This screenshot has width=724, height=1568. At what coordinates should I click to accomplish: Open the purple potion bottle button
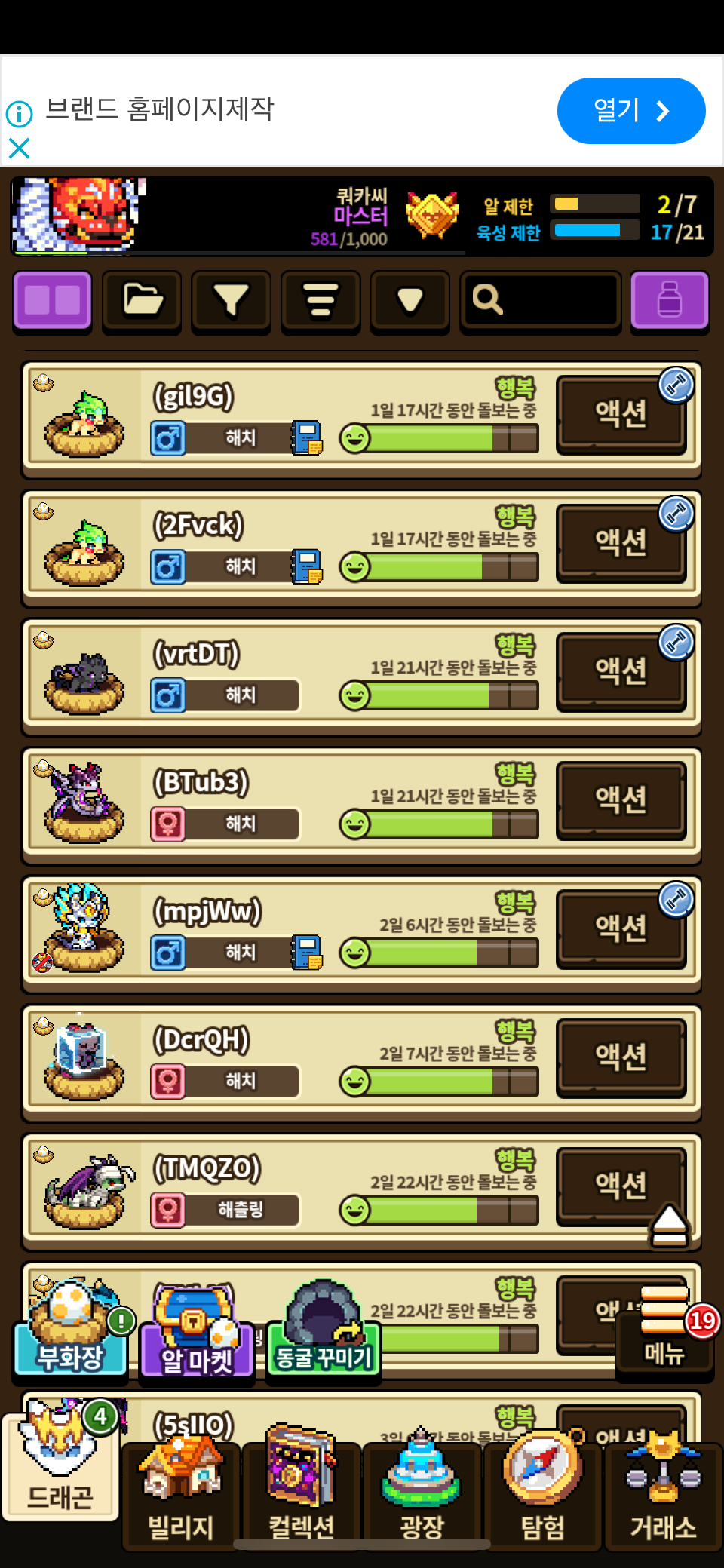pyautogui.click(x=669, y=300)
